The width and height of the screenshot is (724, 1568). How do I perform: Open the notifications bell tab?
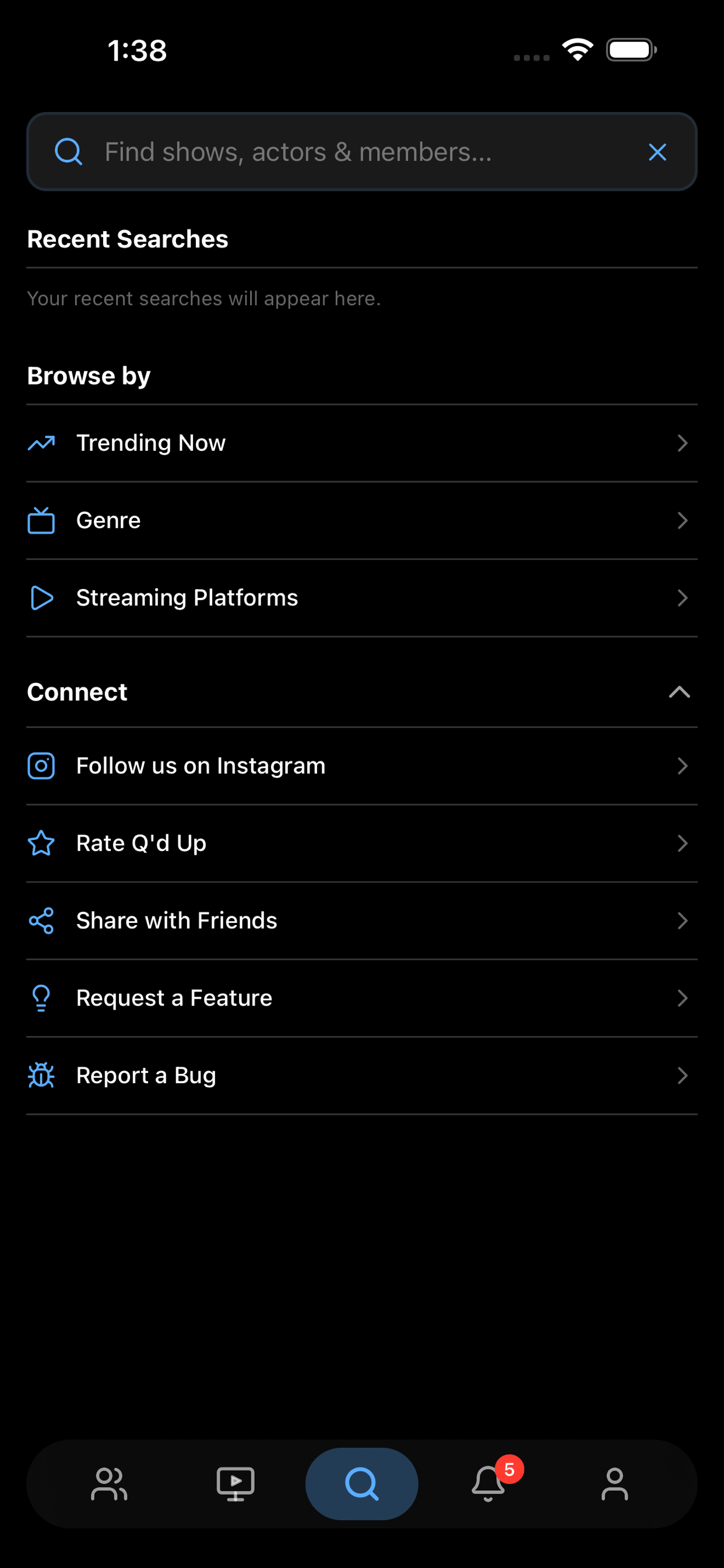click(x=488, y=1484)
